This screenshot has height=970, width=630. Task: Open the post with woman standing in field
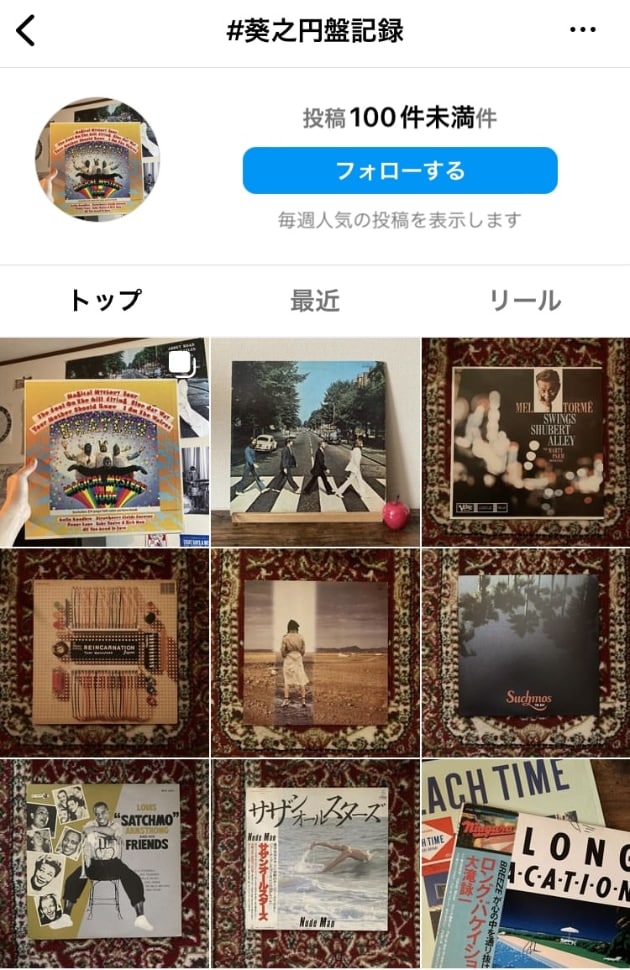click(315, 652)
